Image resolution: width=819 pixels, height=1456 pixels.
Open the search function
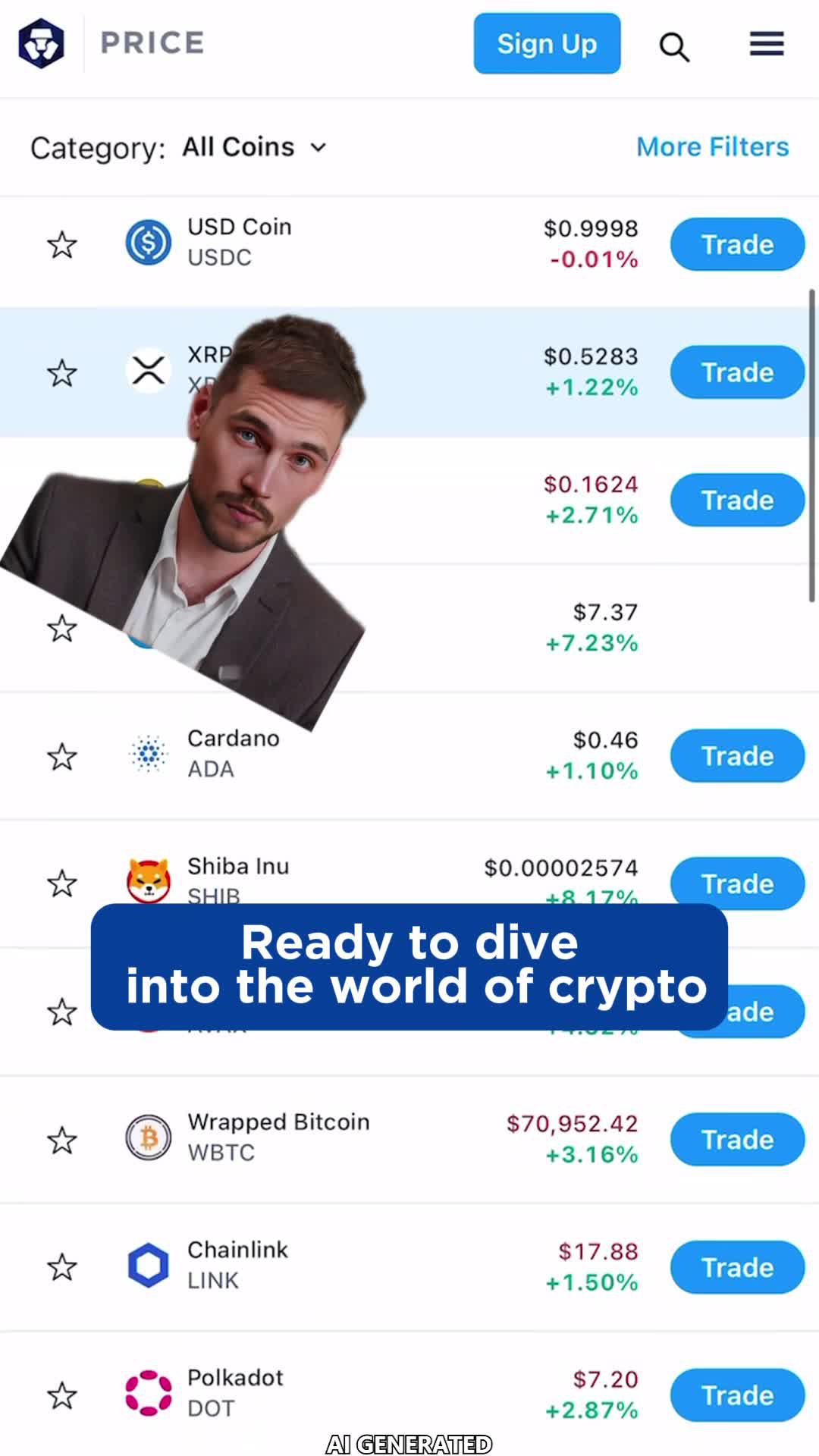tap(673, 45)
